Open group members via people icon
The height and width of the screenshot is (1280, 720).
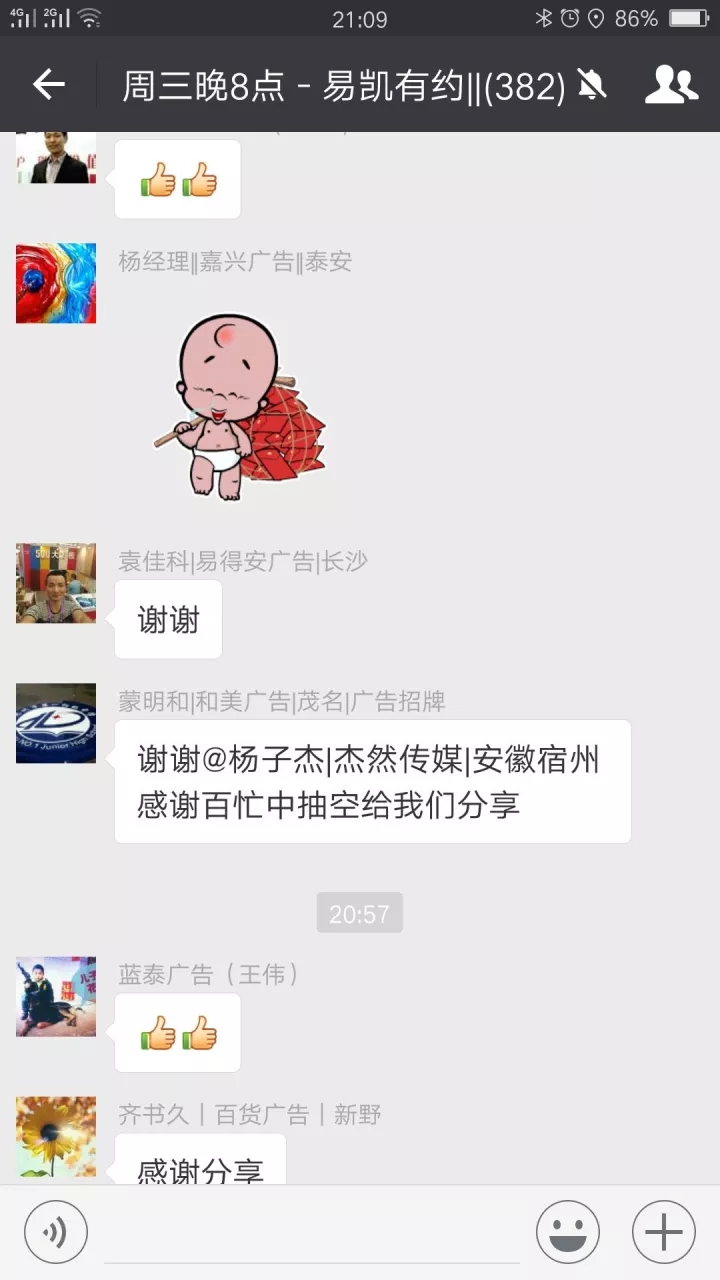tap(672, 84)
